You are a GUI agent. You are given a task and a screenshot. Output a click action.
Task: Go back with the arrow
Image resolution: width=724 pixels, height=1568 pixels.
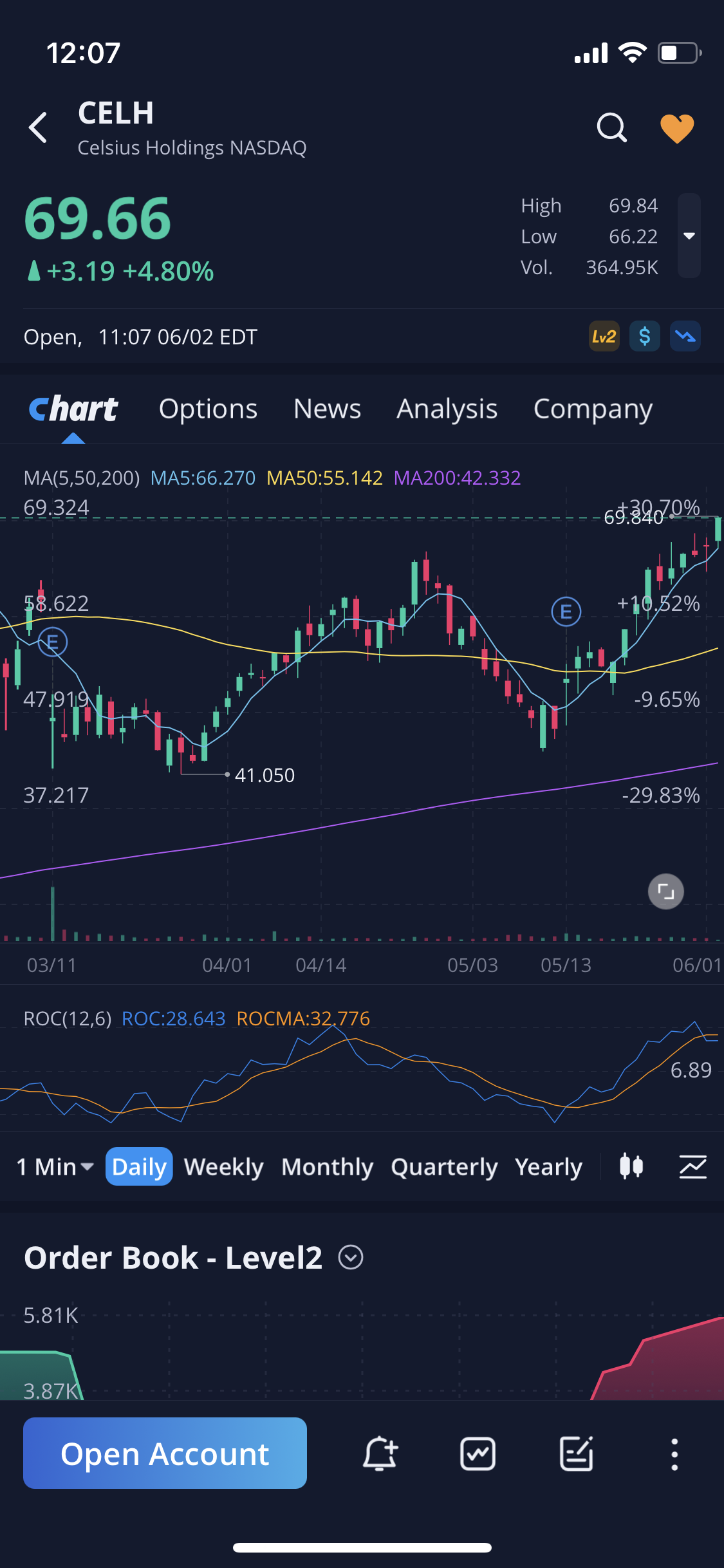pyautogui.click(x=39, y=127)
